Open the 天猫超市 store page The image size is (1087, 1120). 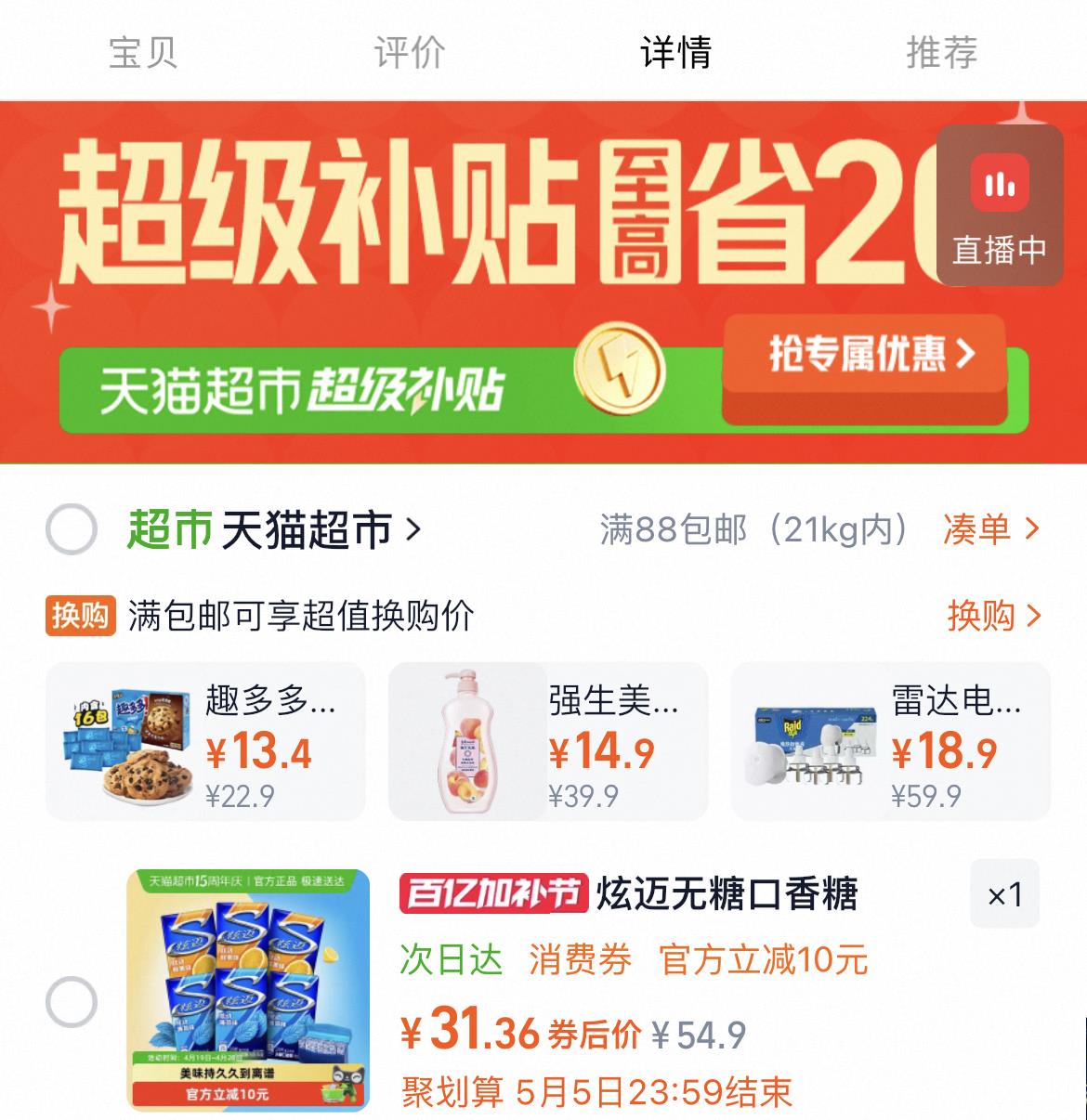point(307,529)
